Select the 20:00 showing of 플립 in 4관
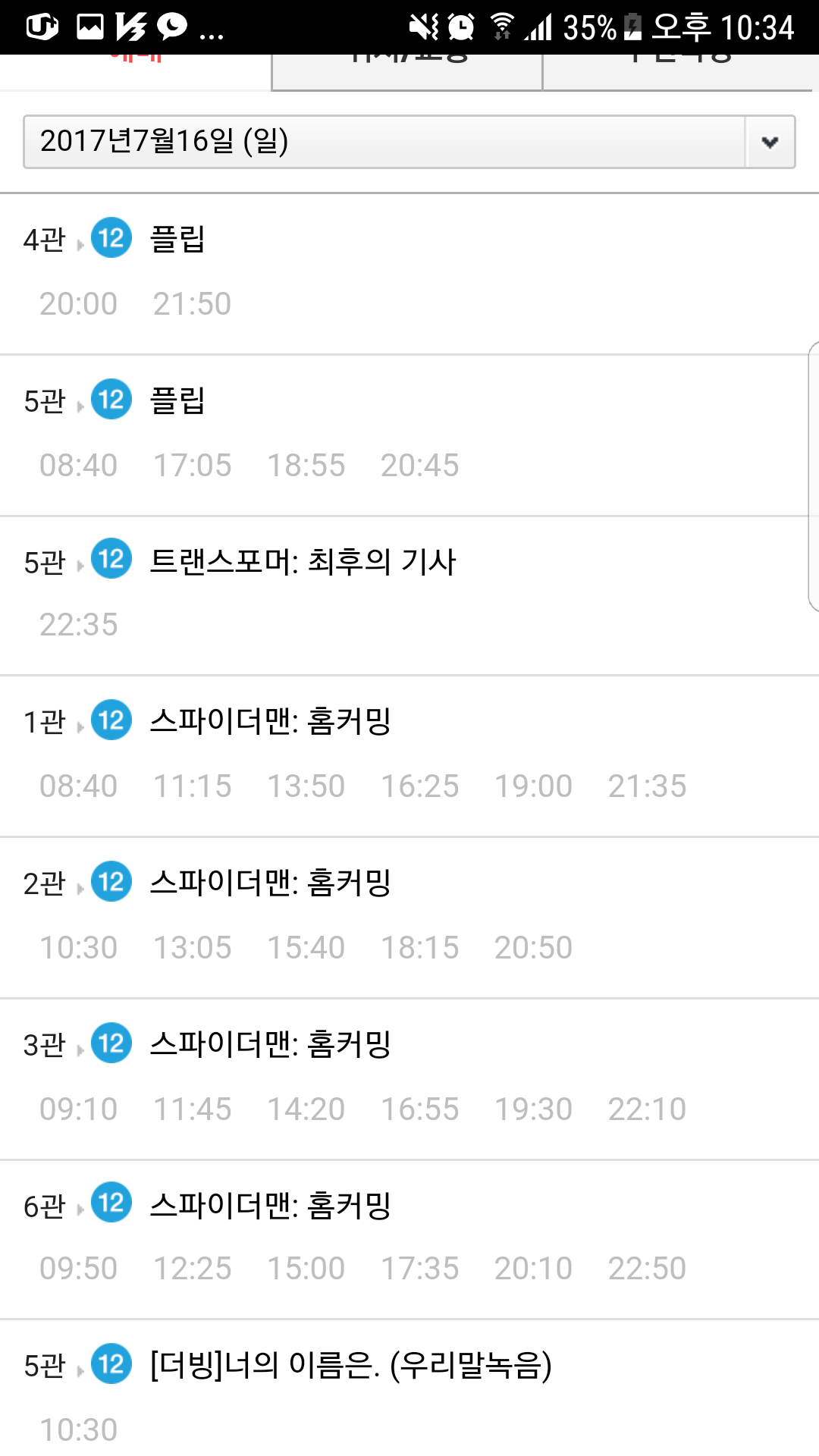819x1456 pixels. pyautogui.click(x=78, y=304)
